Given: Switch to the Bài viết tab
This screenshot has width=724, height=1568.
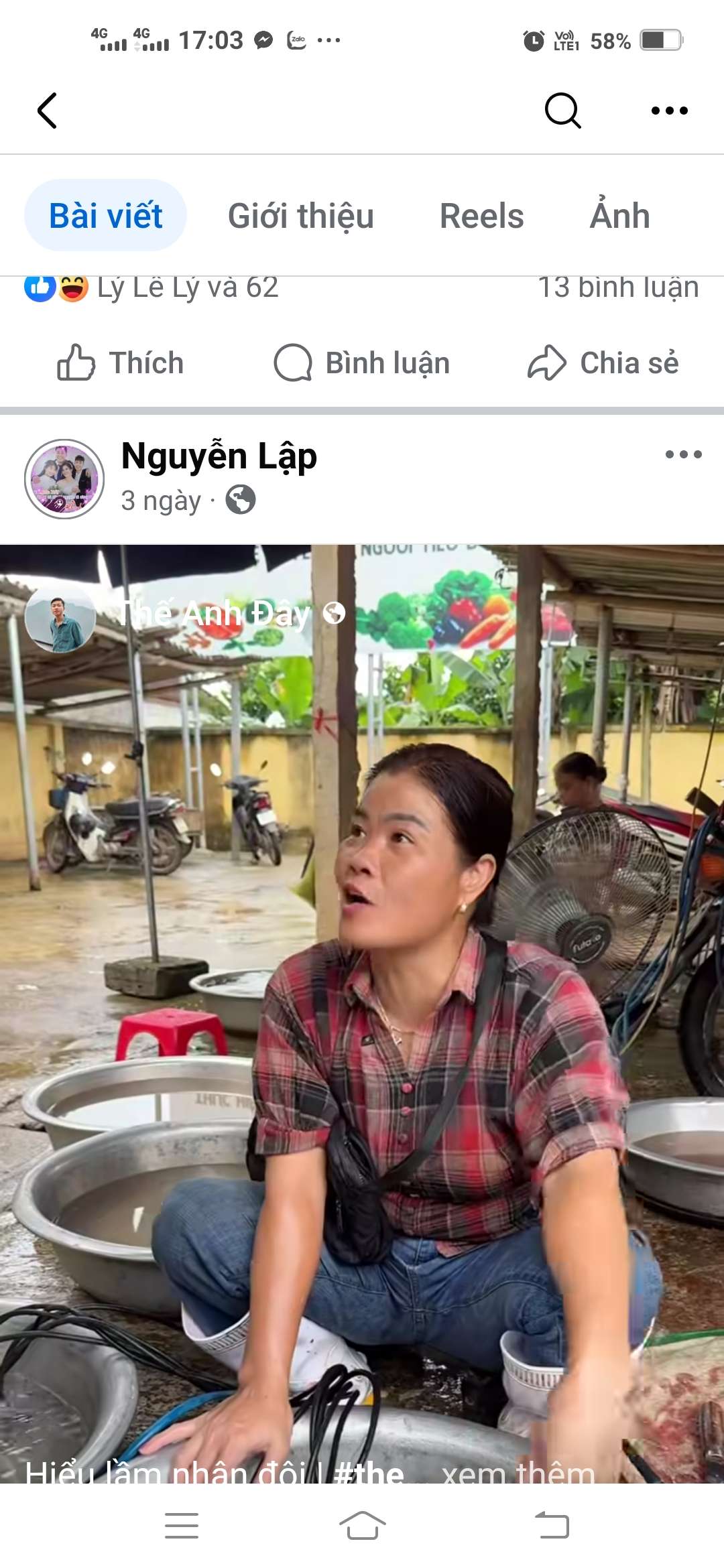Looking at the screenshot, I should point(105,216).
